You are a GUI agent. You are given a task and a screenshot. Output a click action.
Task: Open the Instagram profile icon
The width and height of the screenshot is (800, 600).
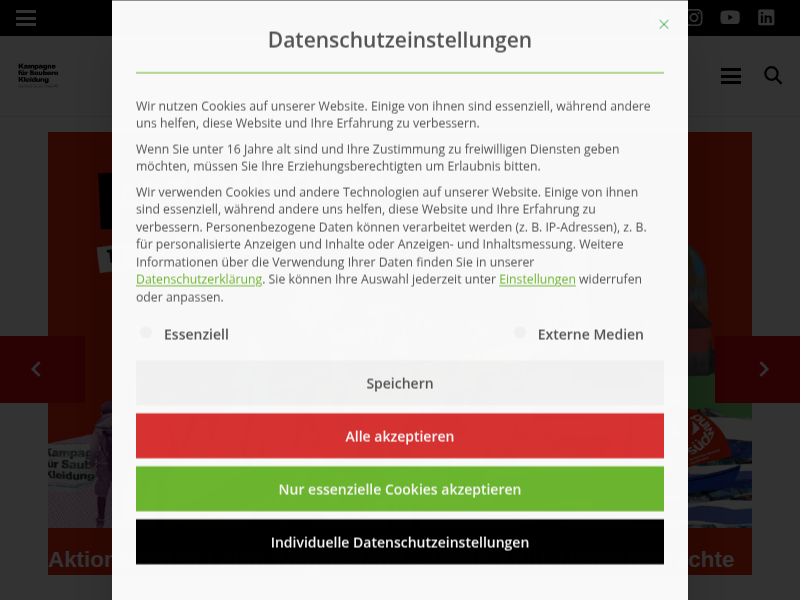coord(694,17)
